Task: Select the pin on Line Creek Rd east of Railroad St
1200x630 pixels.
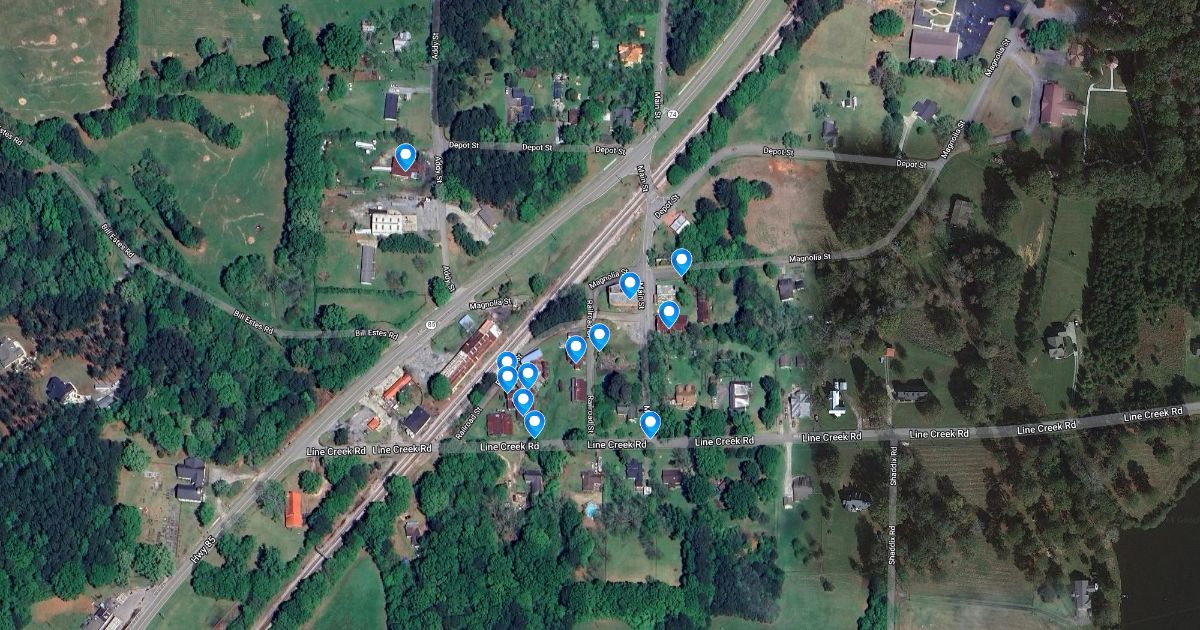Action: [650, 424]
